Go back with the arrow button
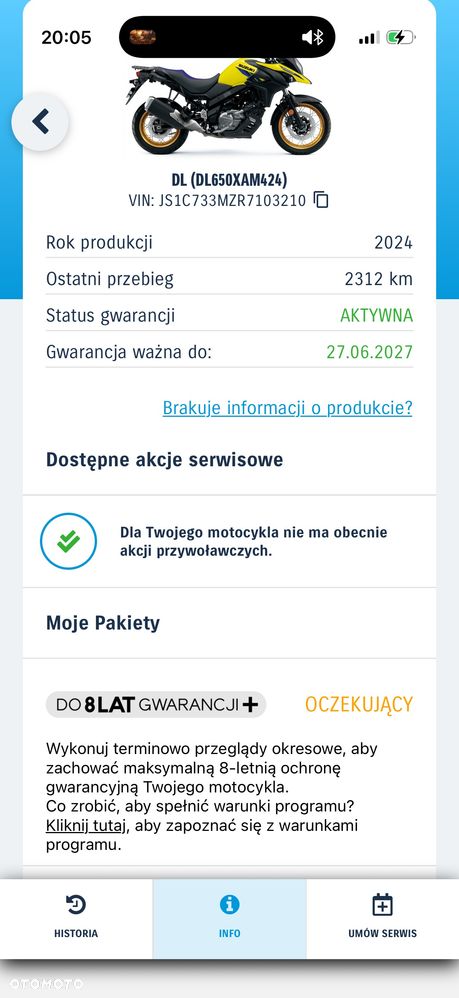The image size is (459, 998). tap(40, 122)
